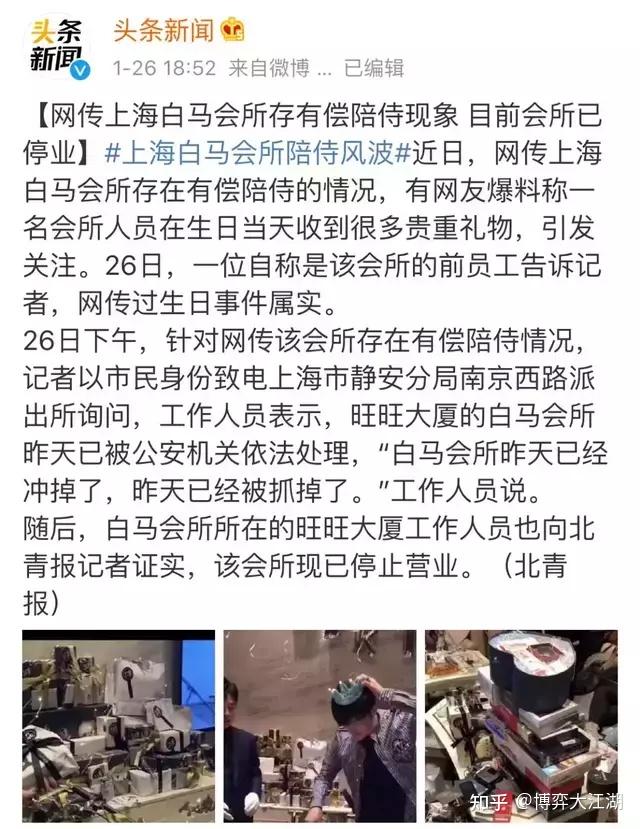Open the #上海白马会所陪侍风波# hashtag
Image resolution: width=640 pixels, height=829 pixels.
point(257,155)
